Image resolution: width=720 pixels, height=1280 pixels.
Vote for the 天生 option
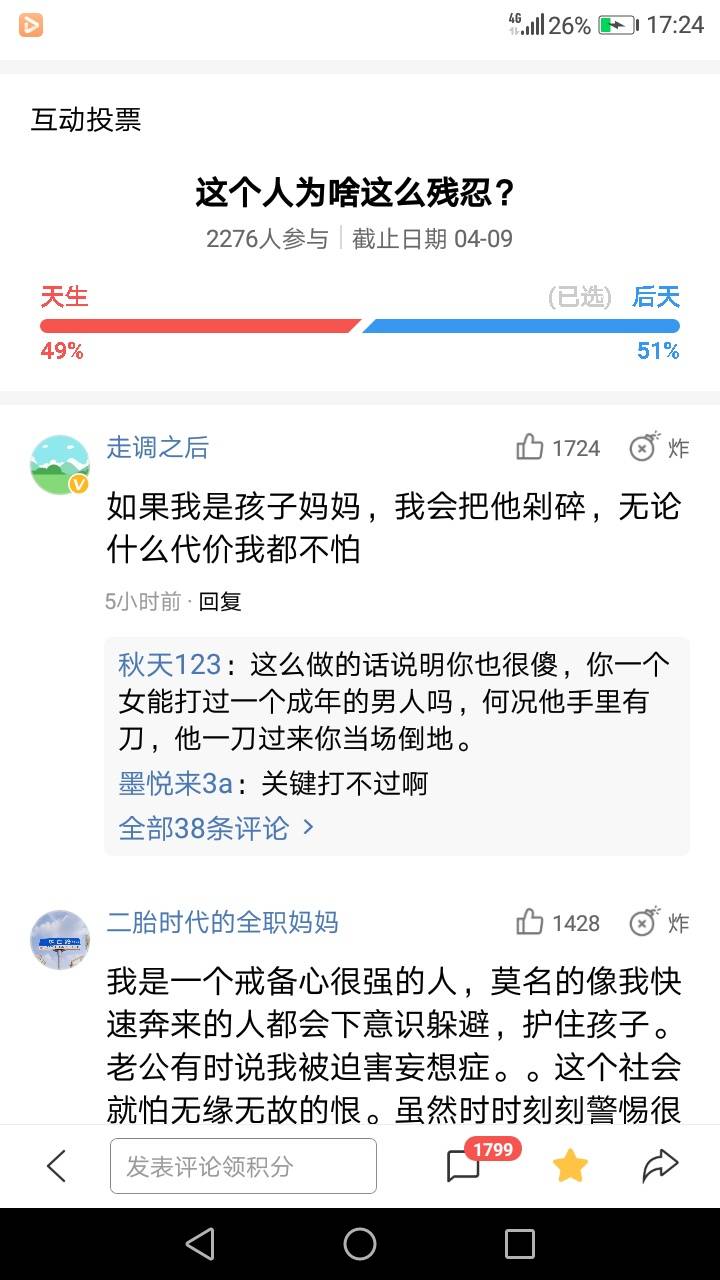pyautogui.click(x=64, y=297)
